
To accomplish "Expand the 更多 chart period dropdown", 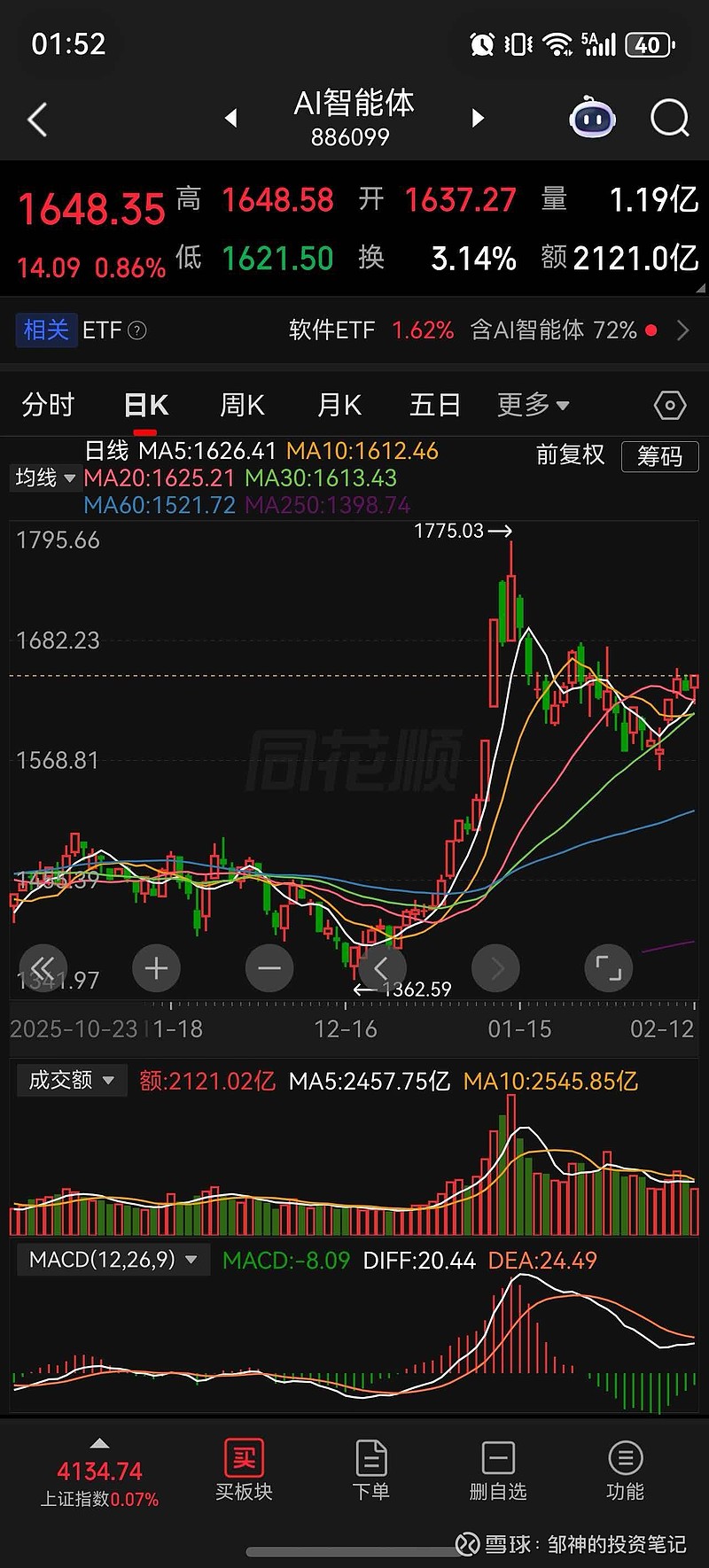I will pyautogui.click(x=532, y=404).
